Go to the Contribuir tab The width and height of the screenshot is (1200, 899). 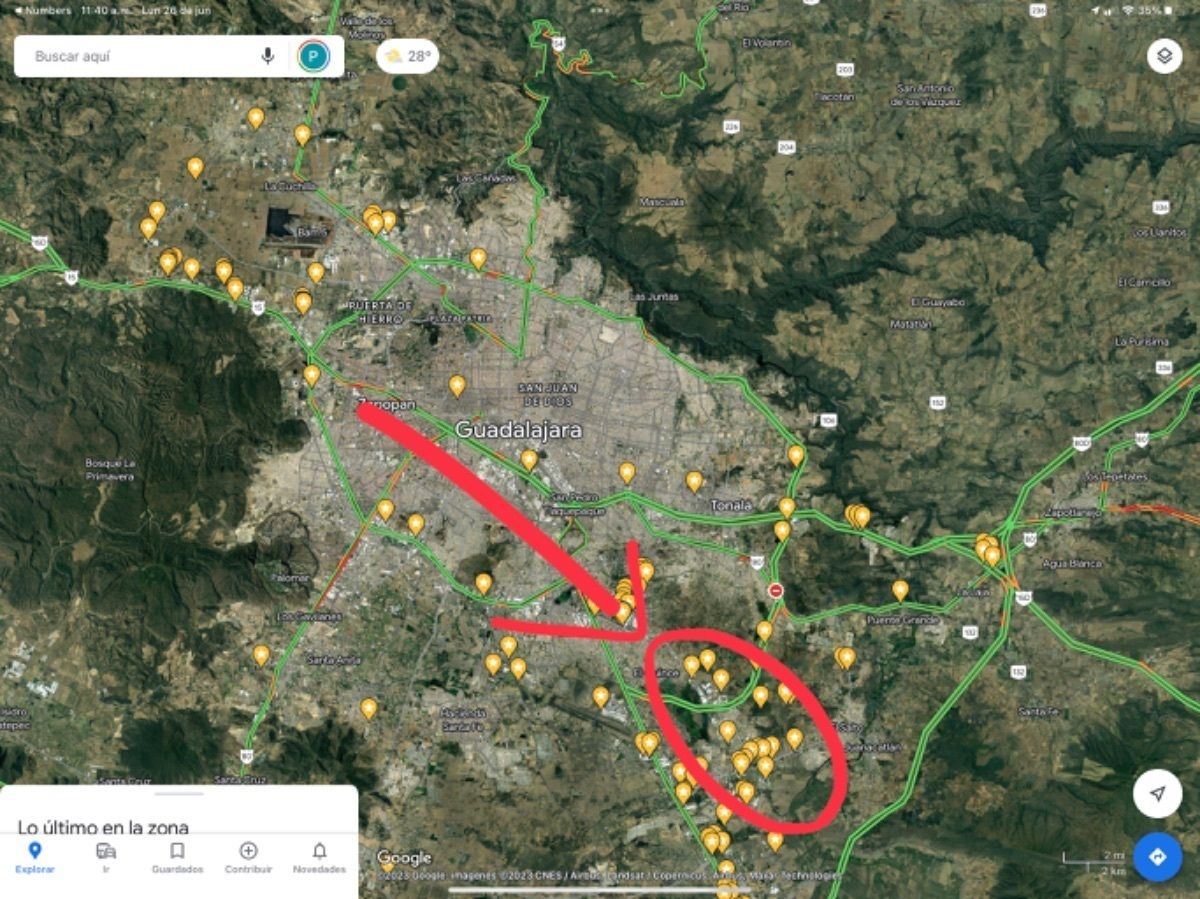click(x=248, y=857)
